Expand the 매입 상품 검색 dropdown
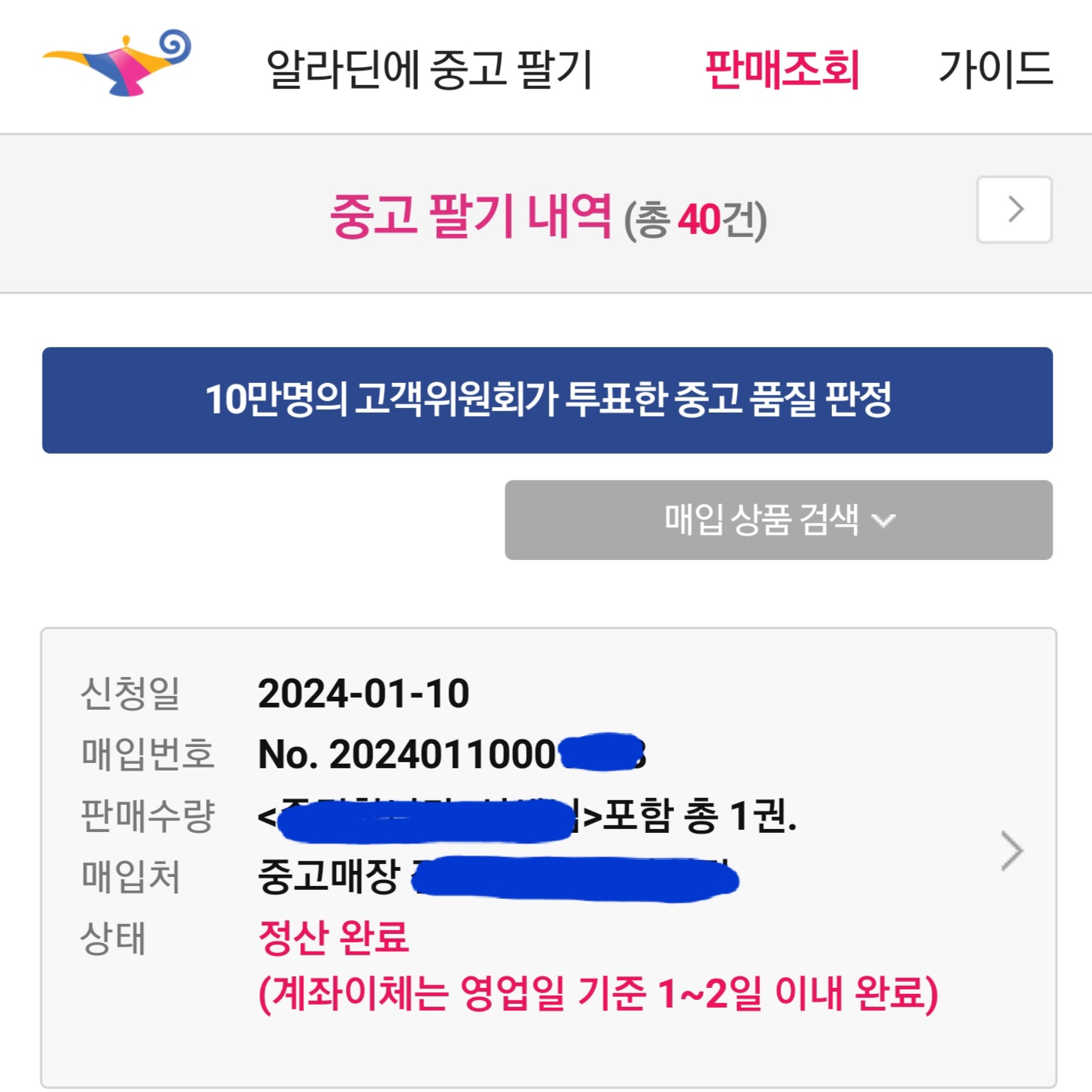 point(778,521)
